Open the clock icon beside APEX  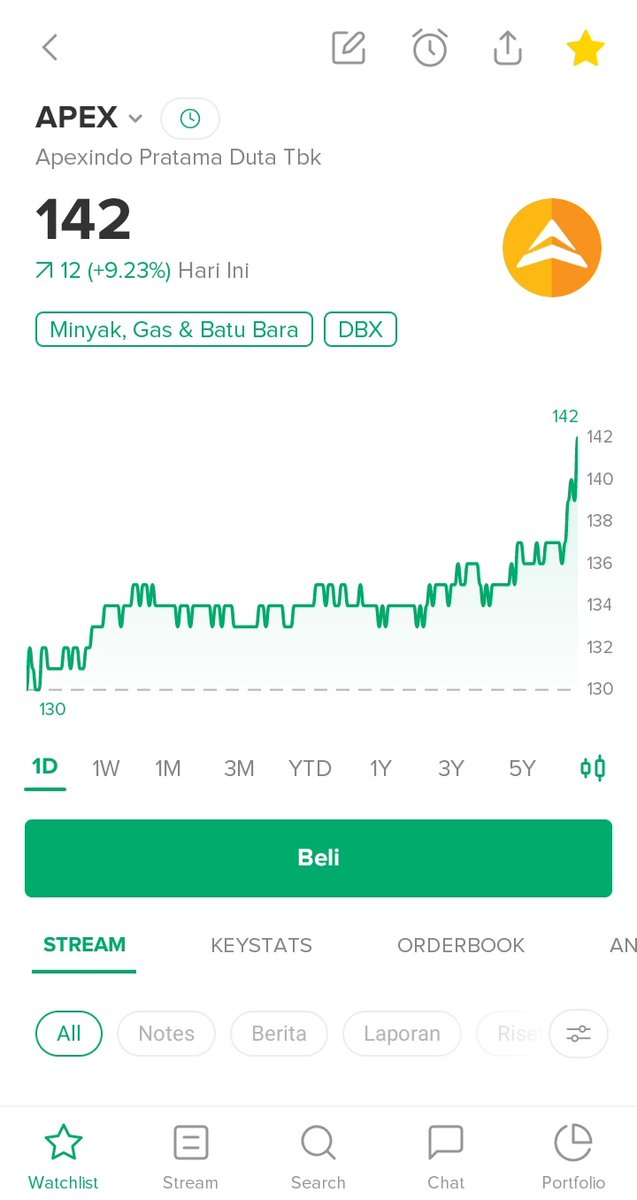[190, 119]
